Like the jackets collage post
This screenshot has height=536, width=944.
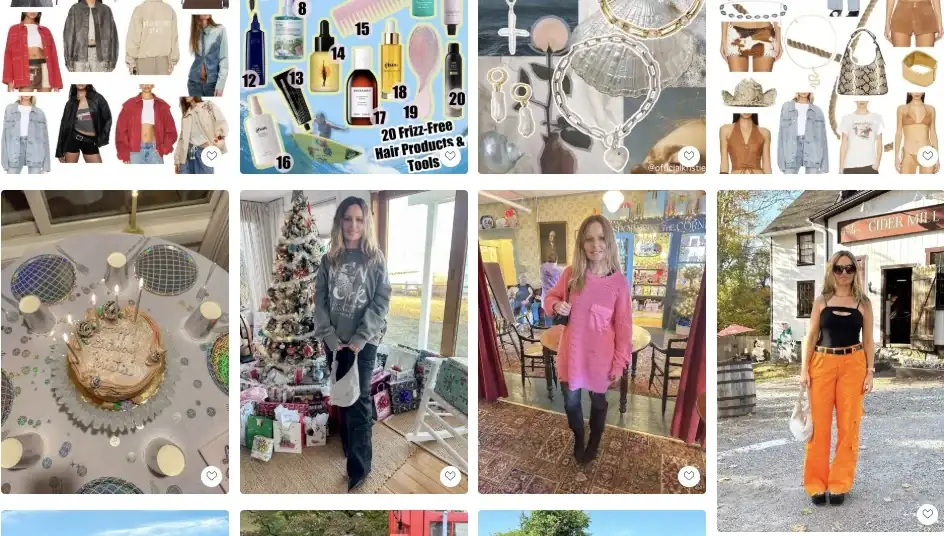tap(211, 156)
